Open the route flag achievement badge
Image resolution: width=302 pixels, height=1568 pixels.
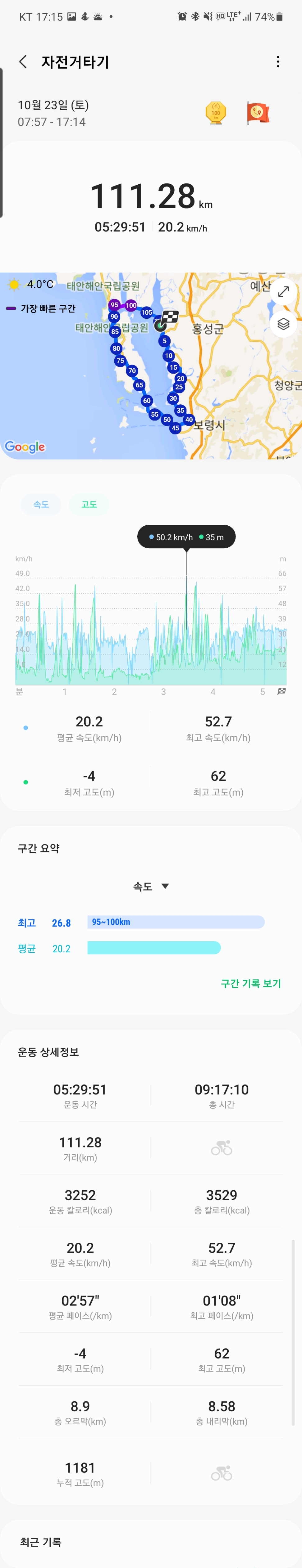[258, 113]
